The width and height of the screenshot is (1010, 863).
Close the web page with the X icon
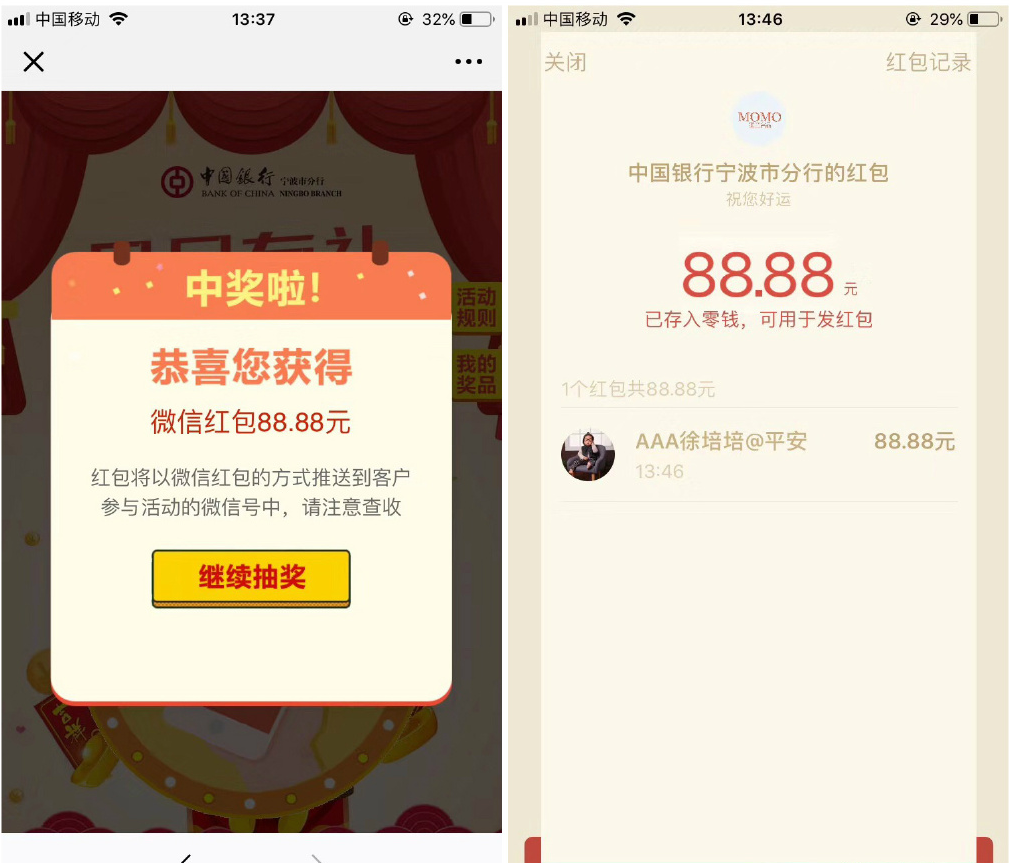click(x=34, y=62)
